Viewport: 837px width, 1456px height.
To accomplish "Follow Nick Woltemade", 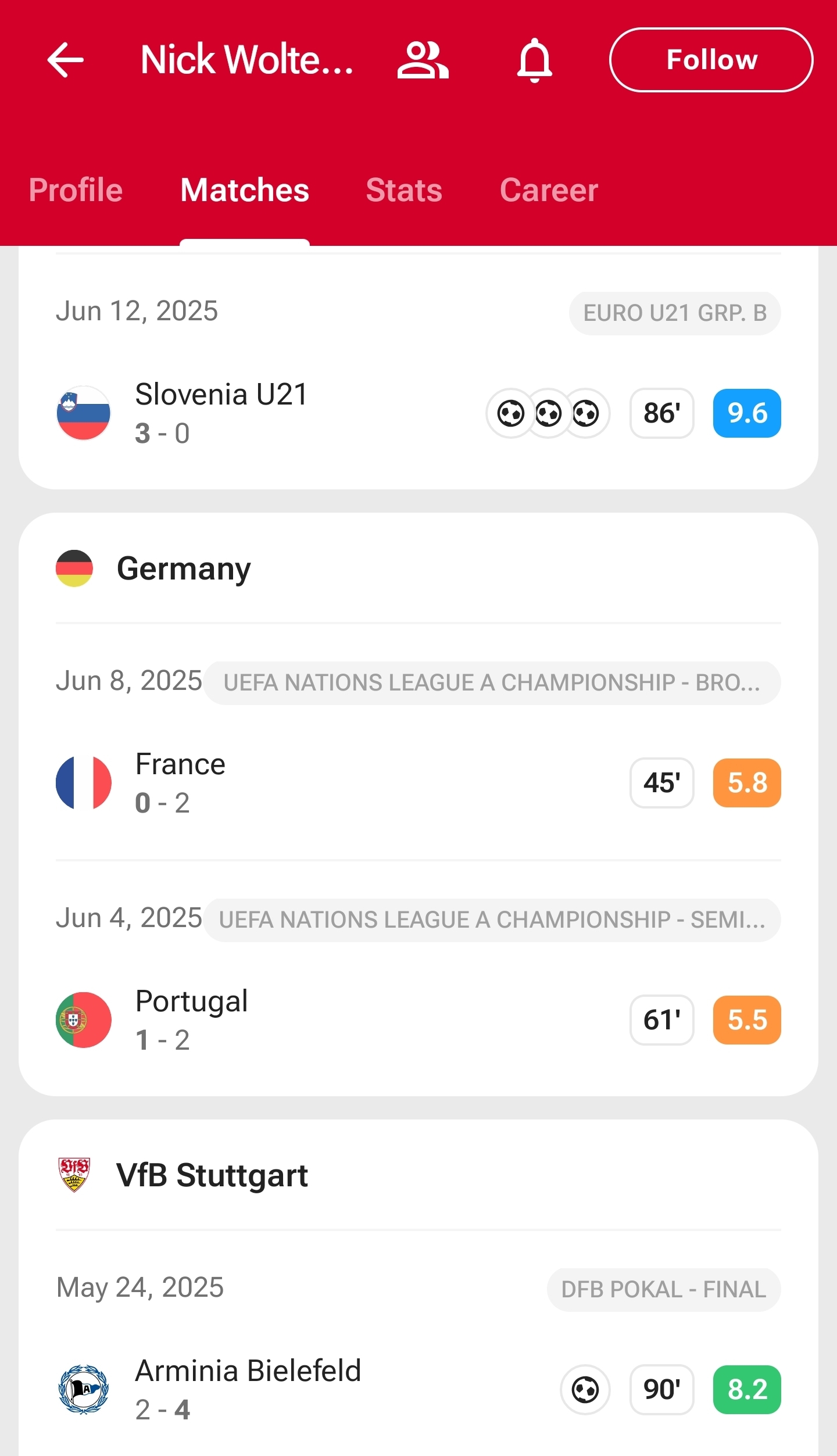I will tap(711, 60).
